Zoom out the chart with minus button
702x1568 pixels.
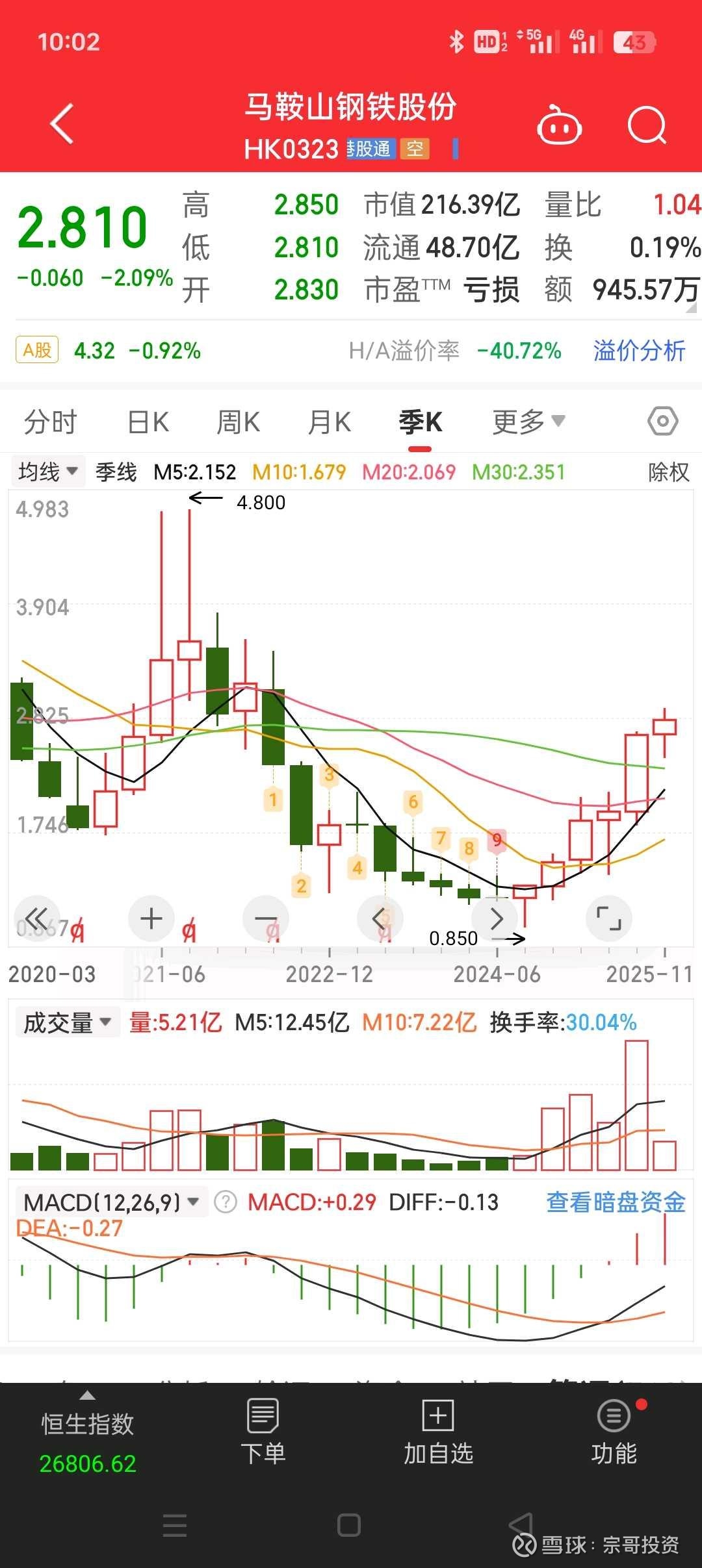coord(266,918)
